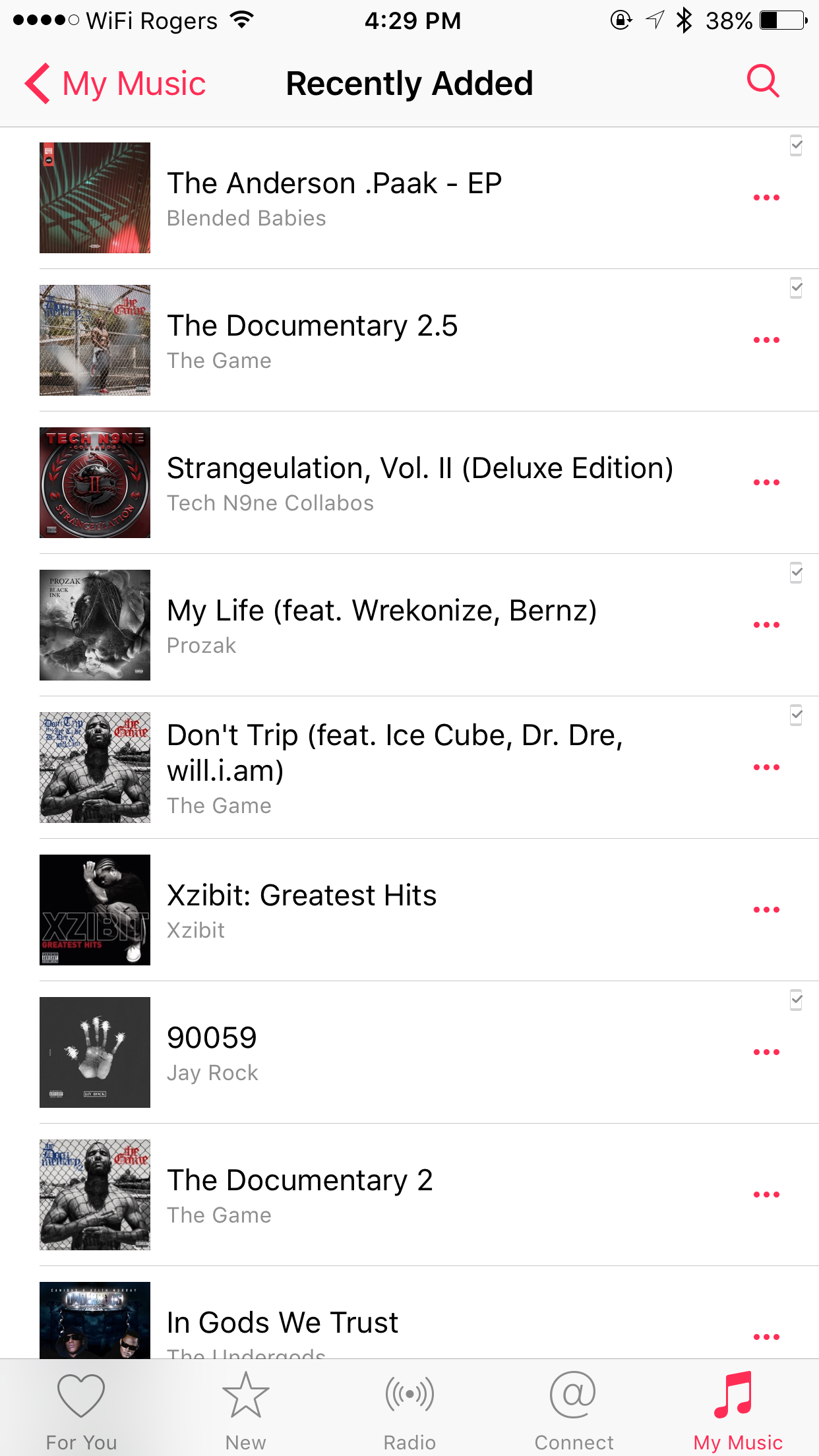
Task: Go back to My Music
Action: click(115, 84)
